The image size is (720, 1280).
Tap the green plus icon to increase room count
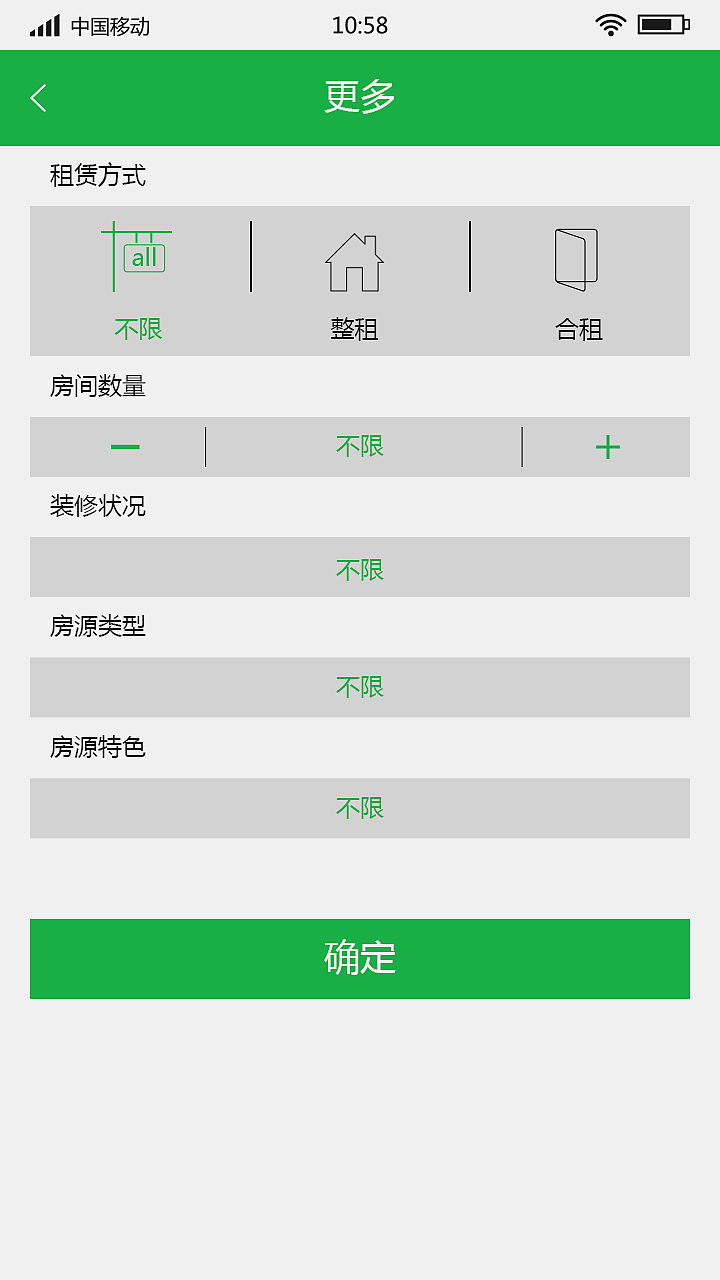point(608,447)
